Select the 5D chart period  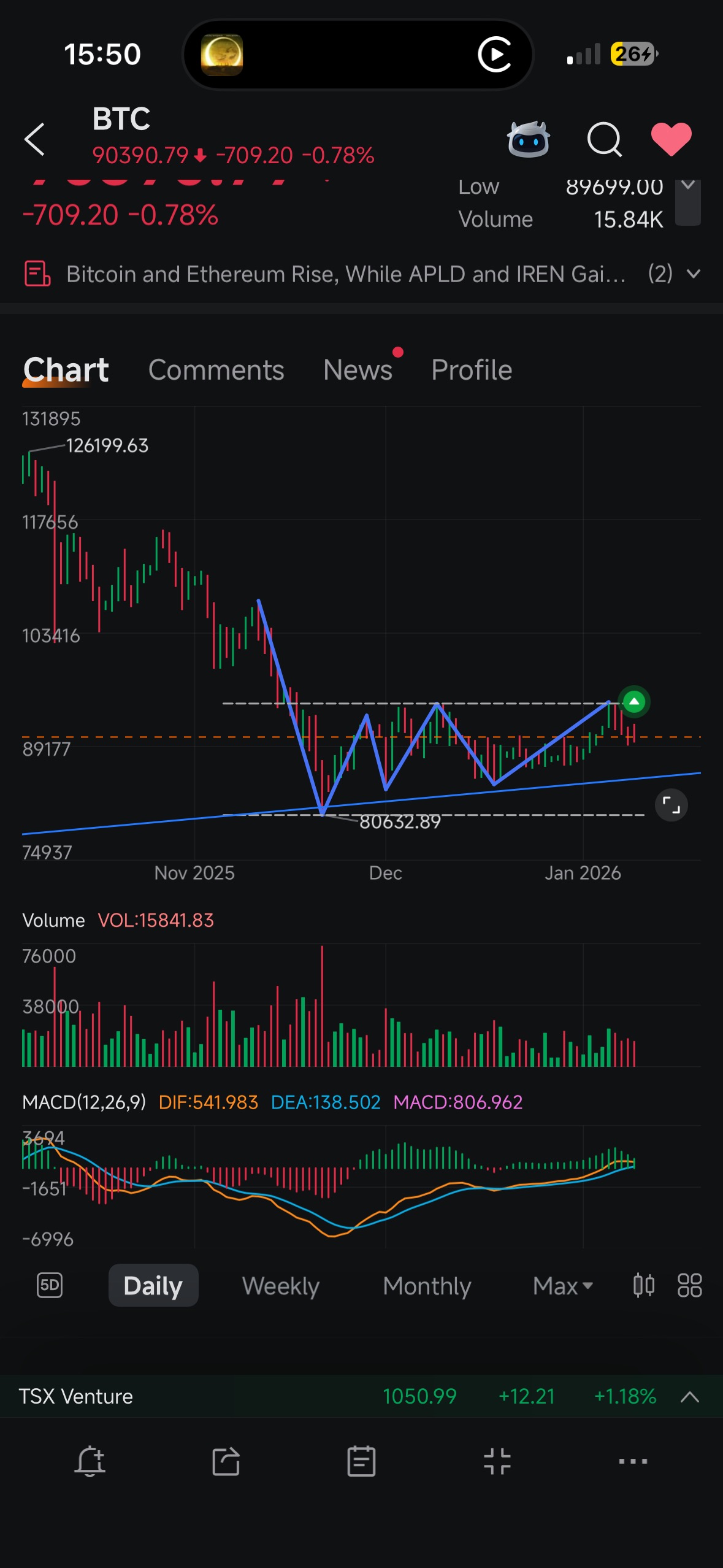point(50,1285)
